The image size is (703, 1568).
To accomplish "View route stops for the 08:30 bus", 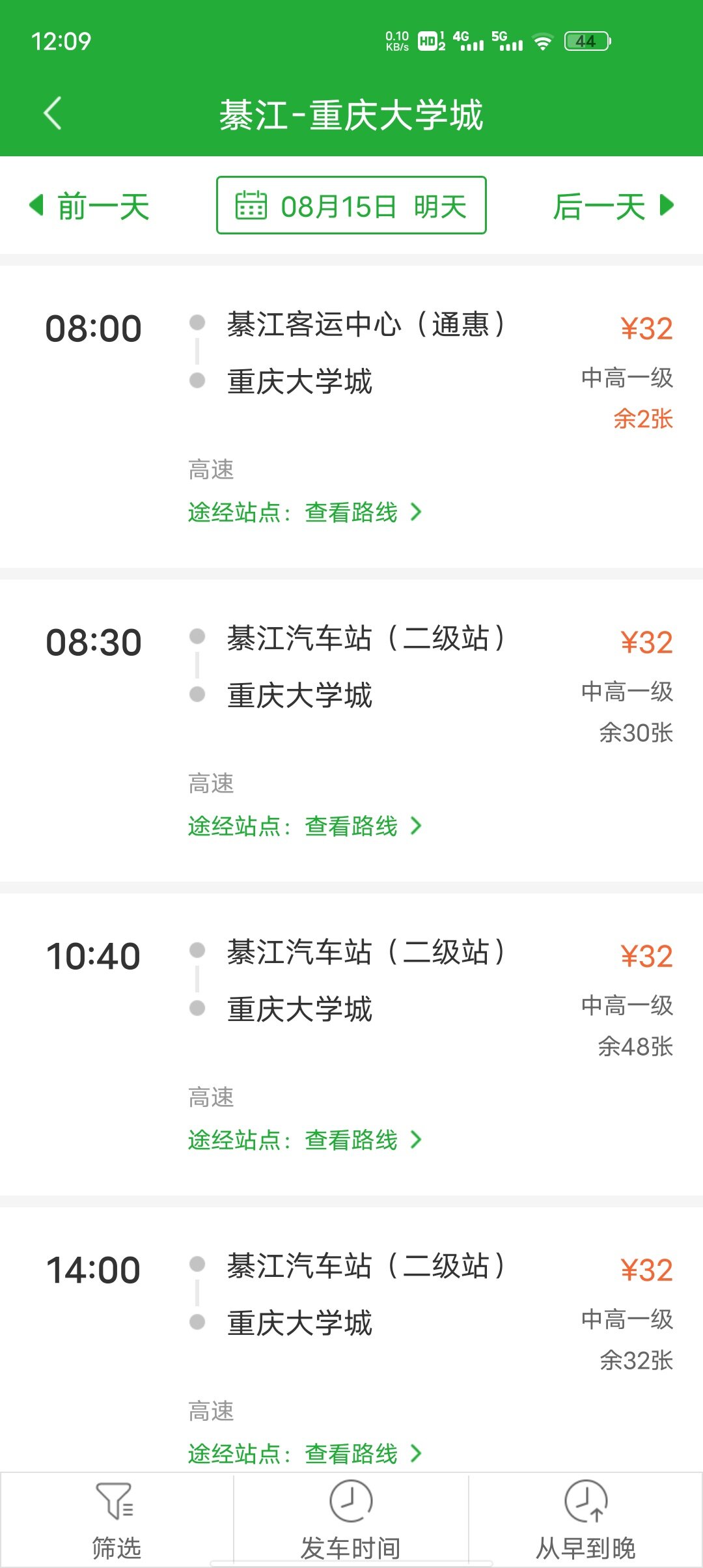I will pos(305,826).
